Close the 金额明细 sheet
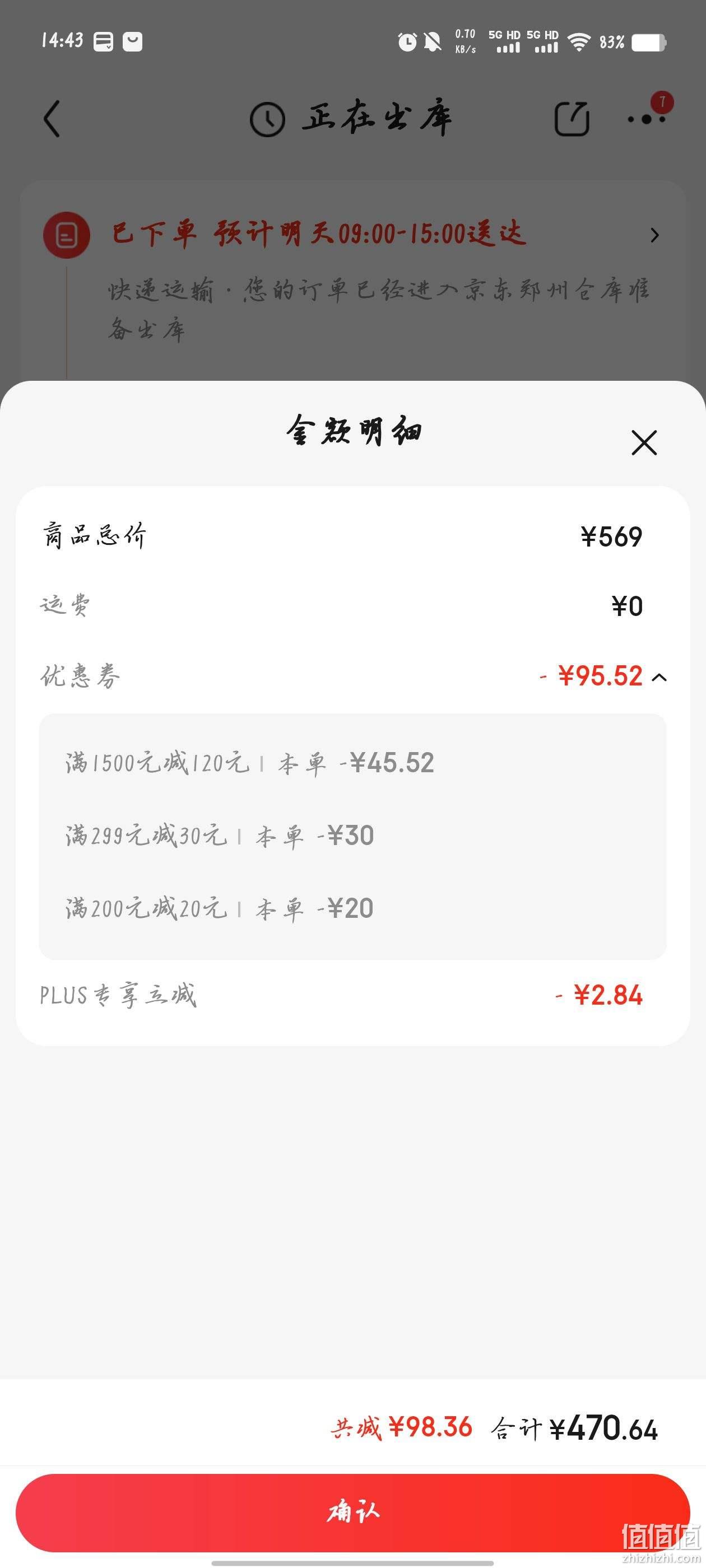This screenshot has width=706, height=1568. (644, 442)
